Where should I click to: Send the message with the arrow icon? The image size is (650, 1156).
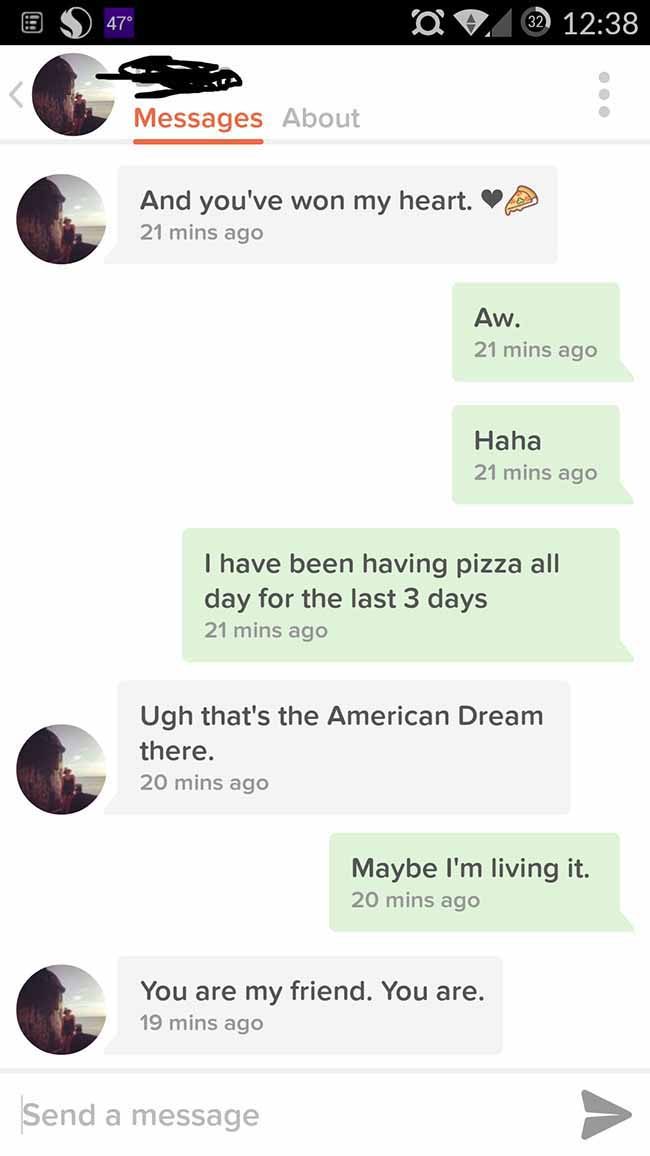tap(606, 1114)
